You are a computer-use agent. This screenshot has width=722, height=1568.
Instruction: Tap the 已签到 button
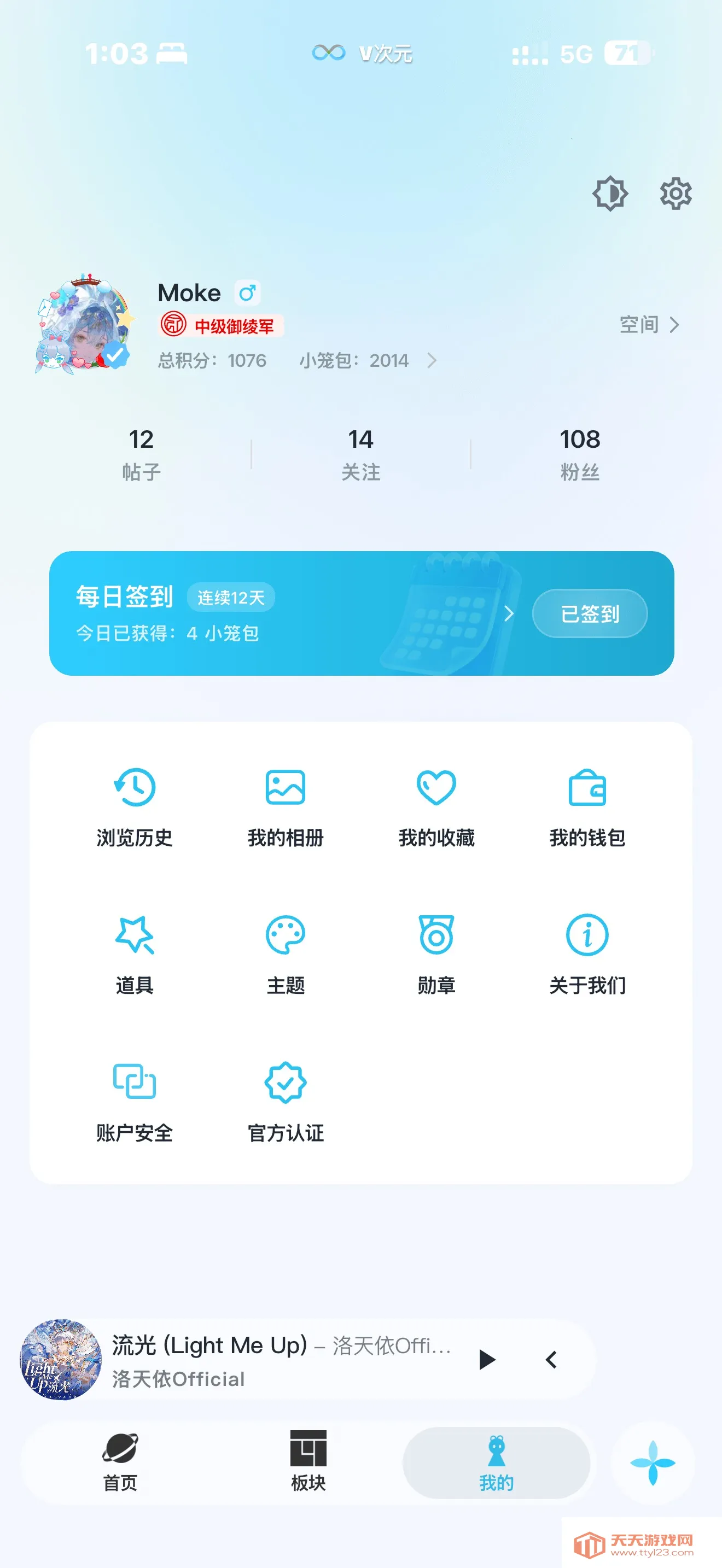point(589,613)
